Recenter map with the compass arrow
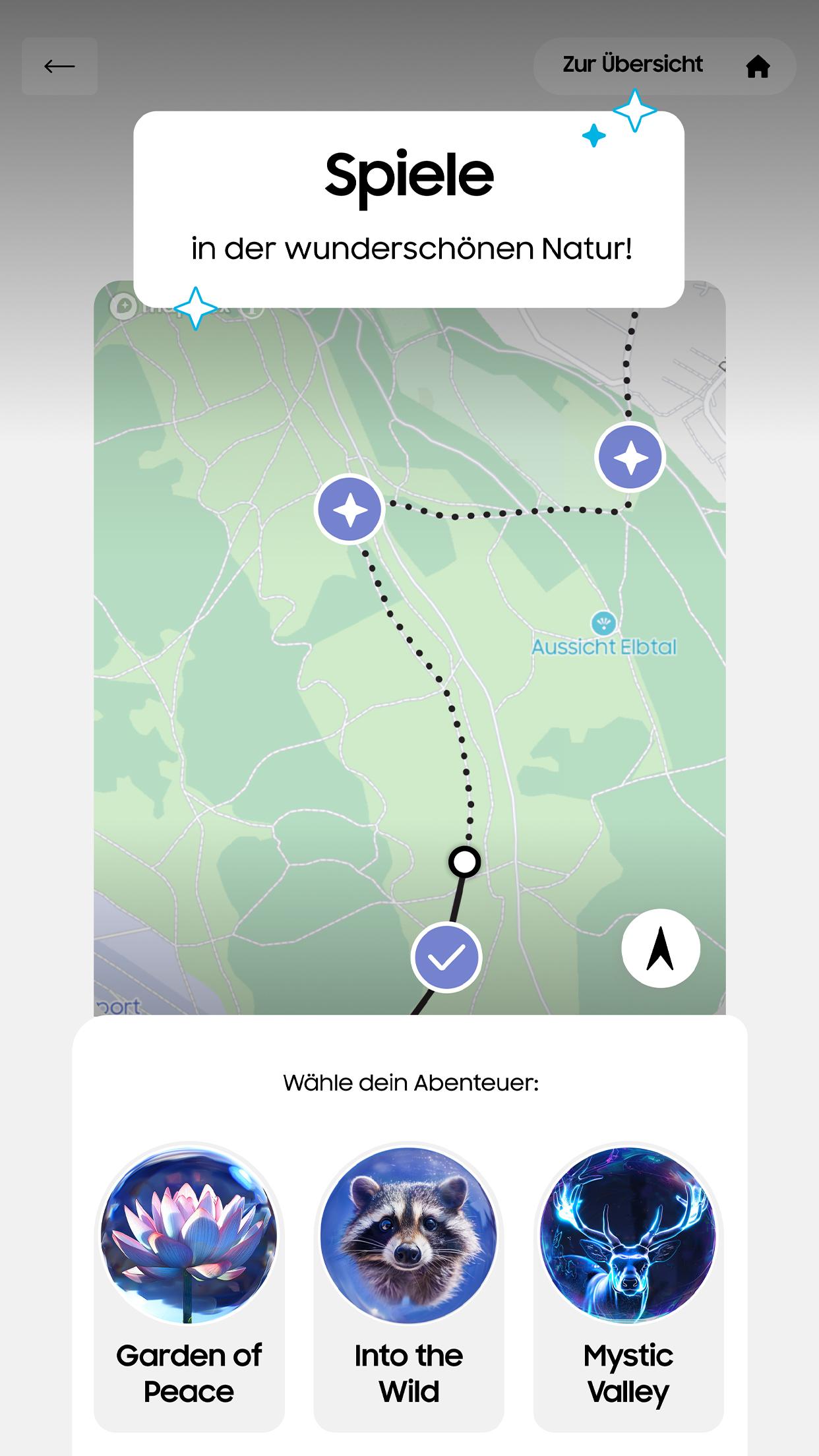 (660, 948)
